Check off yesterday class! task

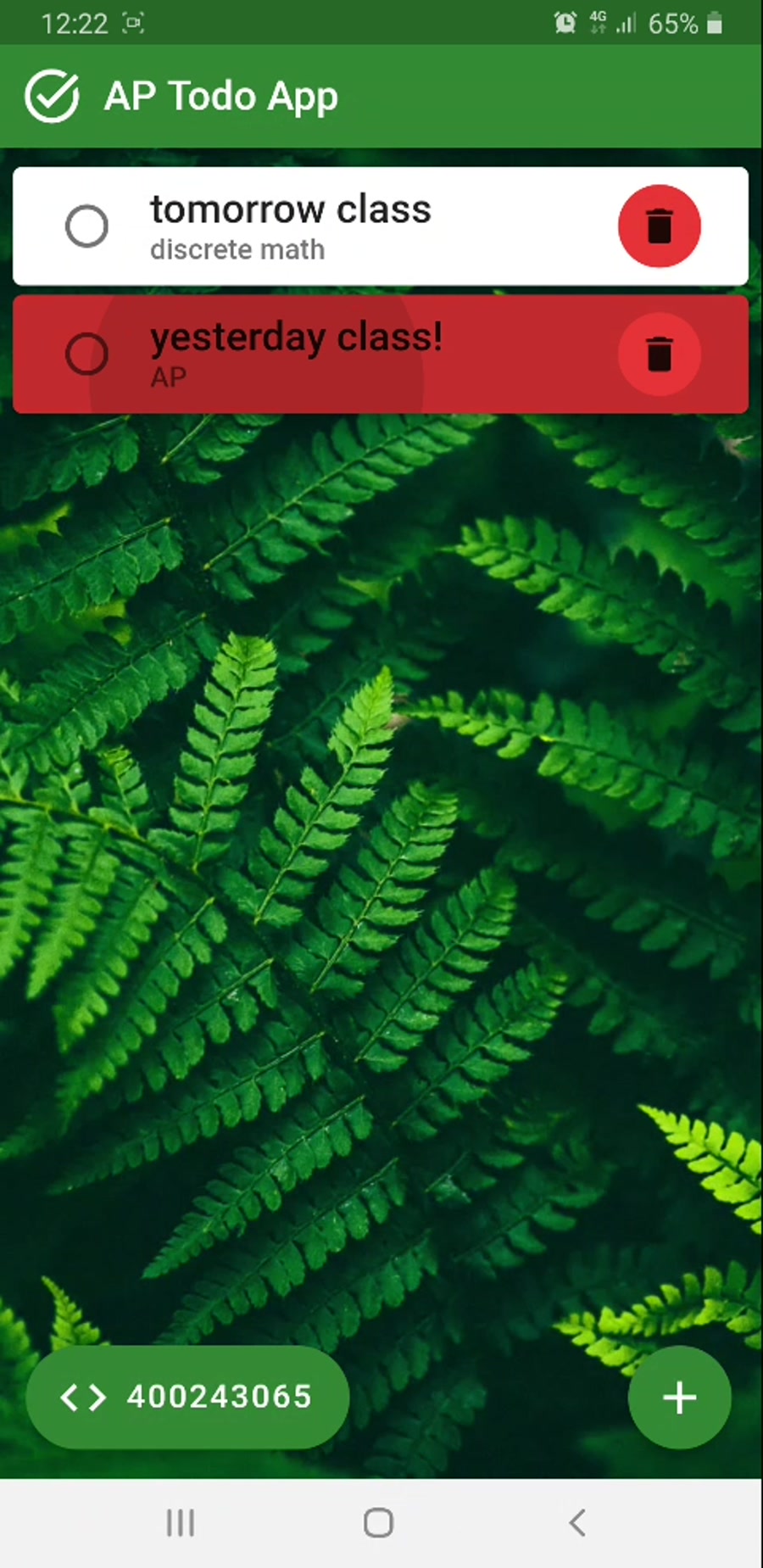coord(86,354)
